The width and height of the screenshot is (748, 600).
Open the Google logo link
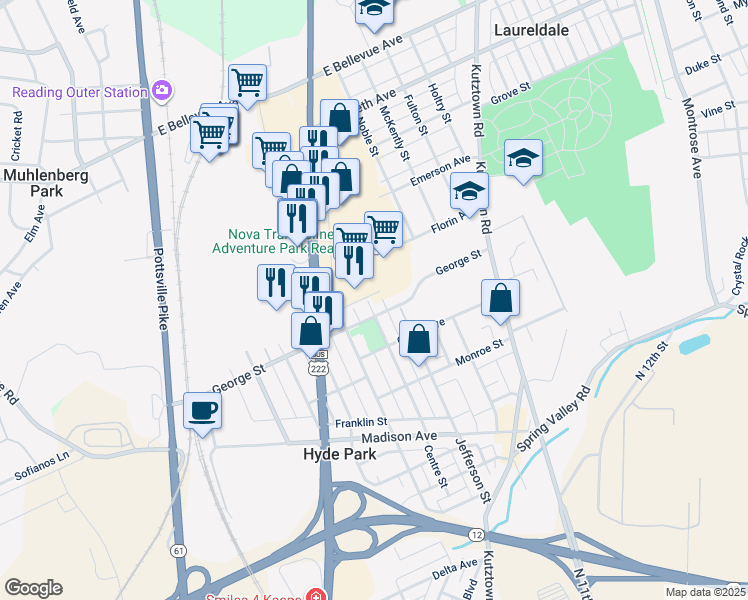coord(33,588)
